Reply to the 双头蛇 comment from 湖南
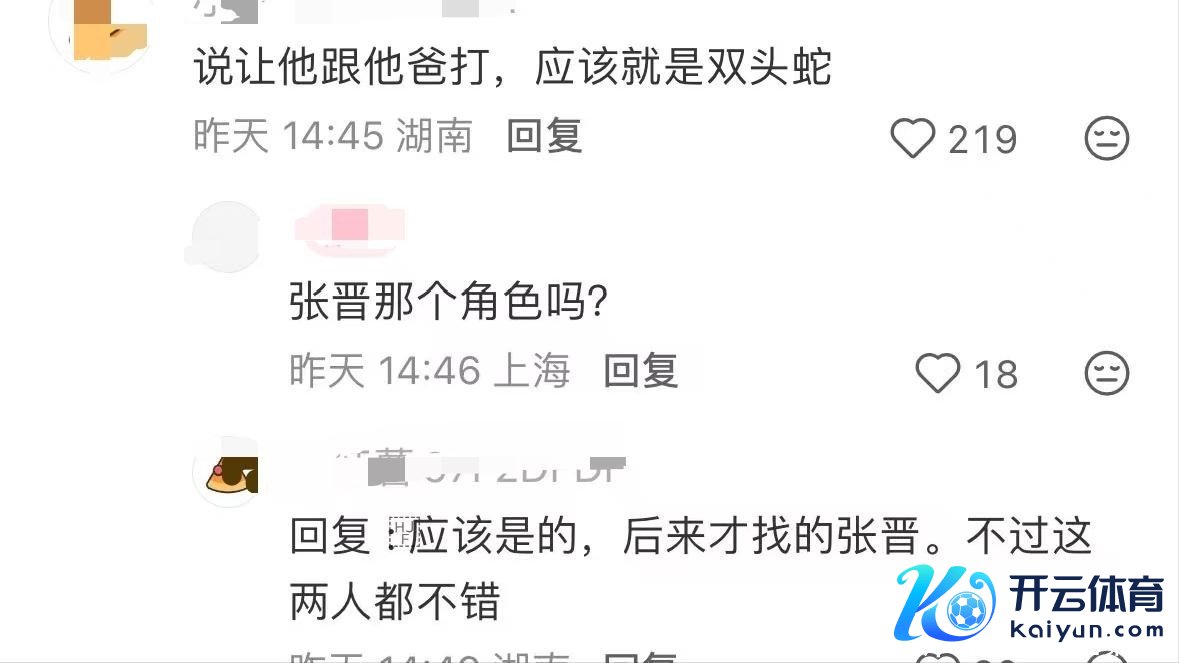This screenshot has height=663, width=1179. coord(544,136)
